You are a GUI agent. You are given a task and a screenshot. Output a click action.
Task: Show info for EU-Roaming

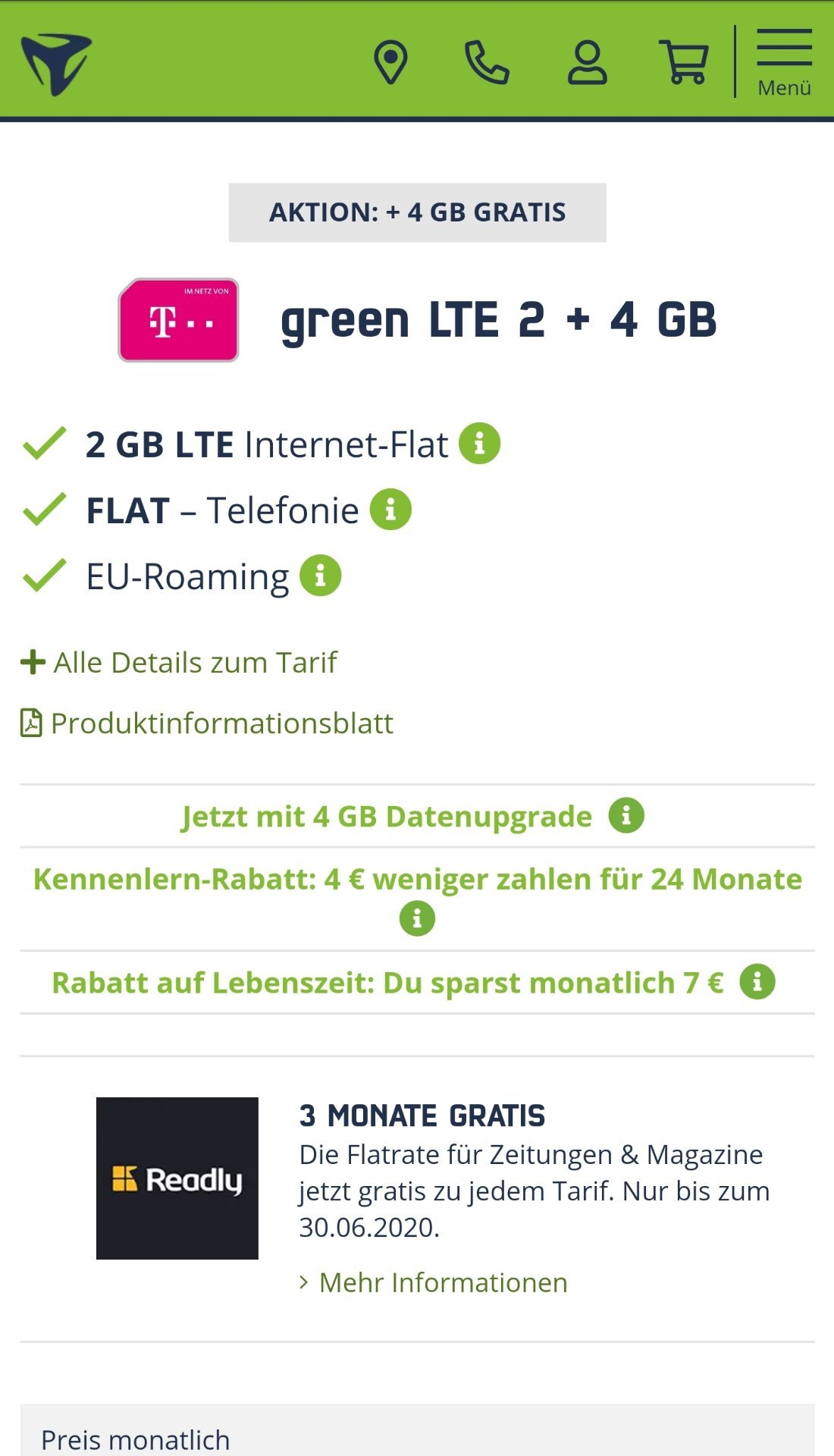pyautogui.click(x=321, y=576)
